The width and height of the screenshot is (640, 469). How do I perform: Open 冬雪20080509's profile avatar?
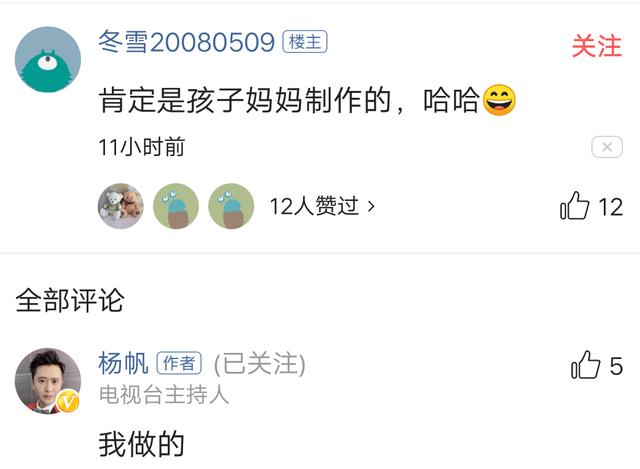(48, 59)
